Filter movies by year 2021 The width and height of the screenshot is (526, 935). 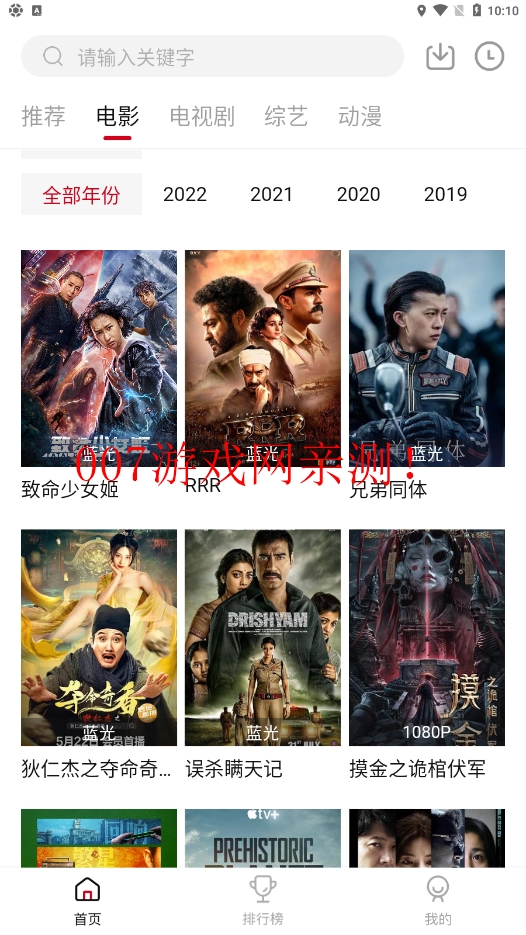tap(271, 194)
